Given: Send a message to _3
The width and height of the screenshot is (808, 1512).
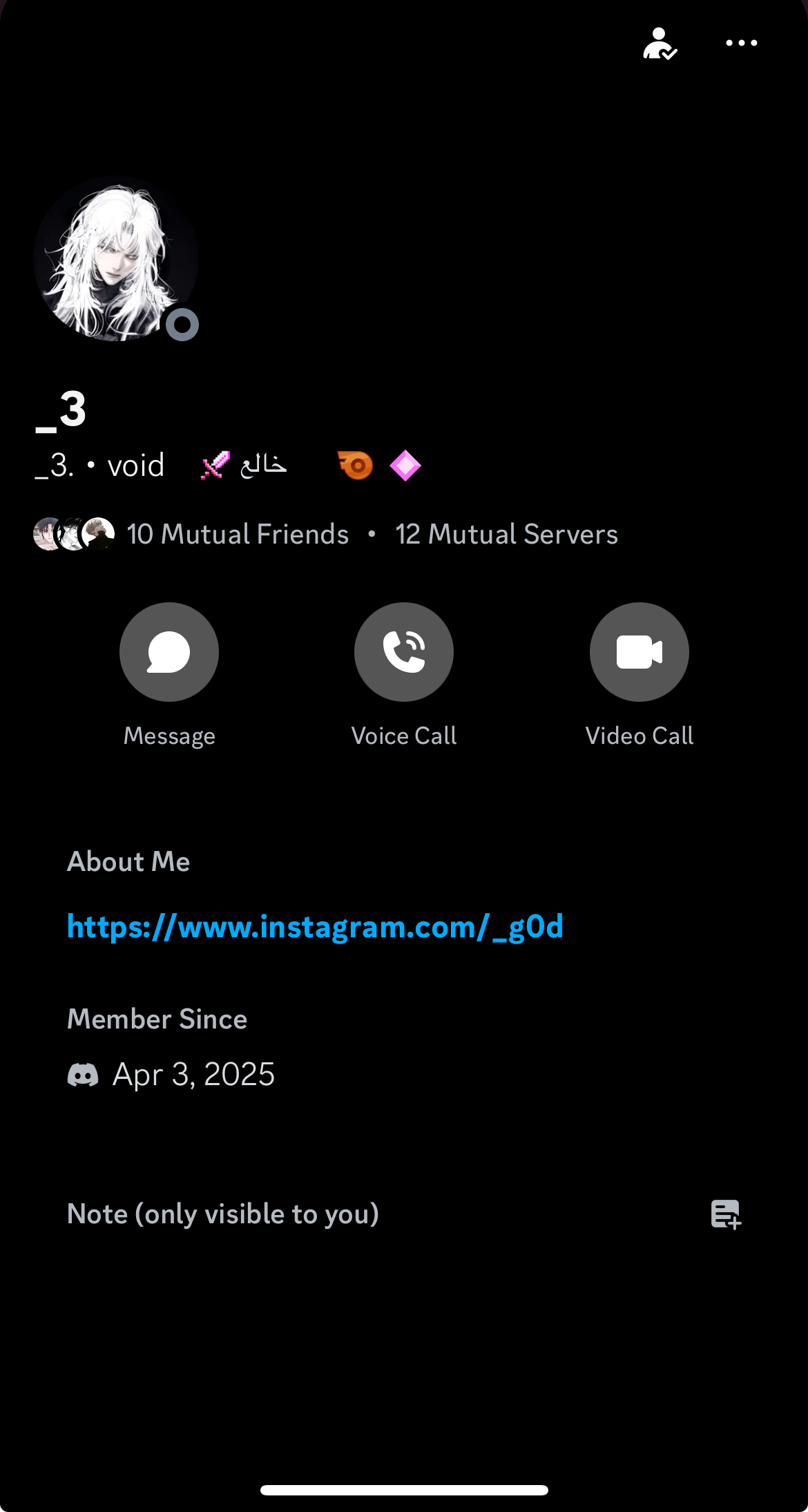Looking at the screenshot, I should (x=169, y=652).
